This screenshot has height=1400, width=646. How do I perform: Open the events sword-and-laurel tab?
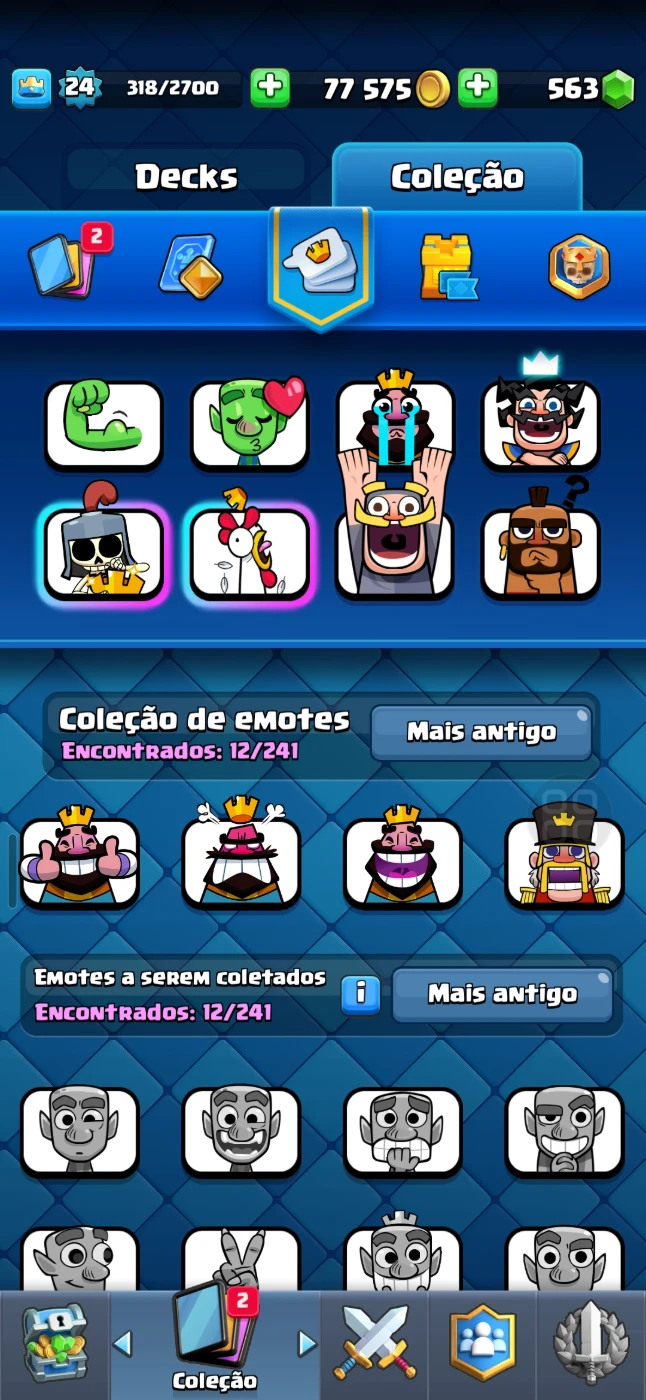click(591, 1343)
